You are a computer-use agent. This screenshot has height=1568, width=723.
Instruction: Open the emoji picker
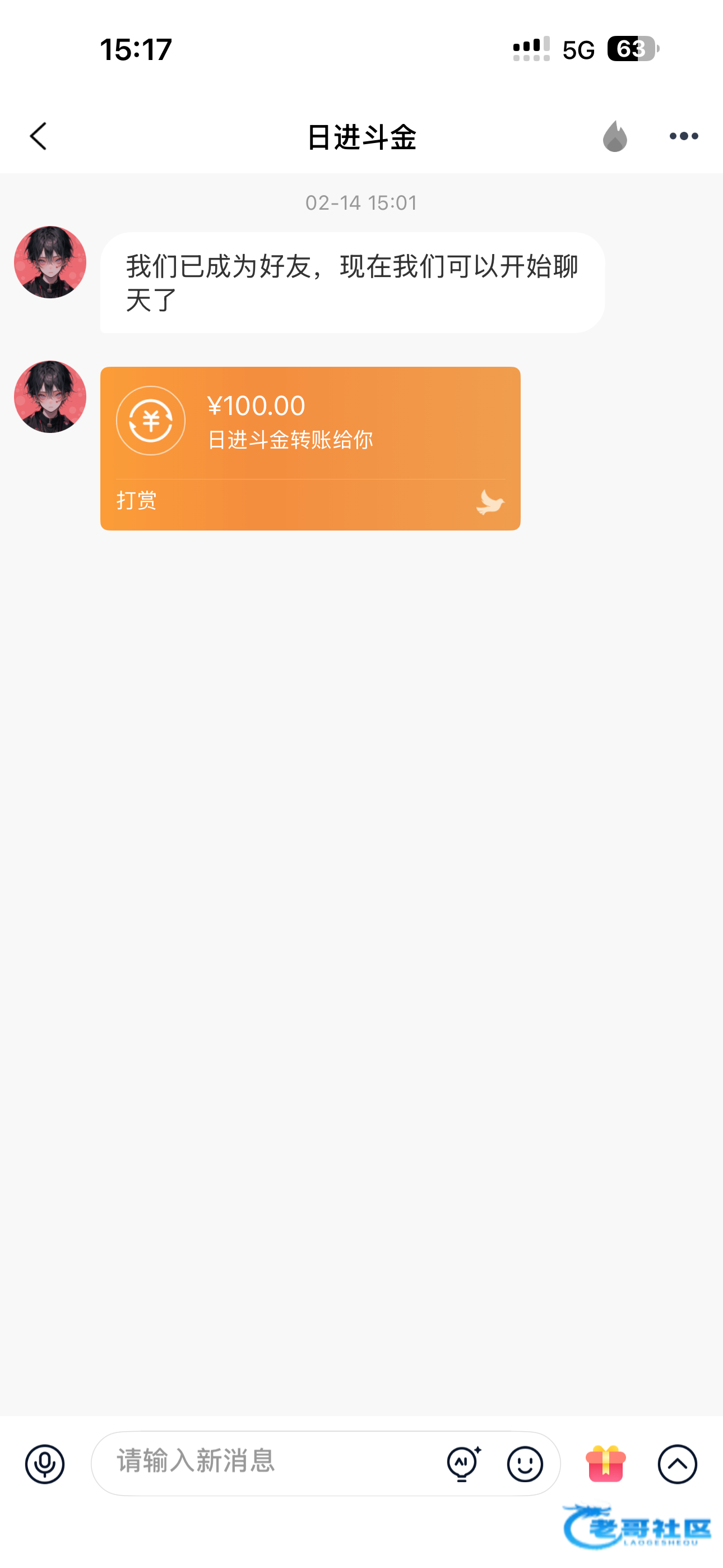525,1463
